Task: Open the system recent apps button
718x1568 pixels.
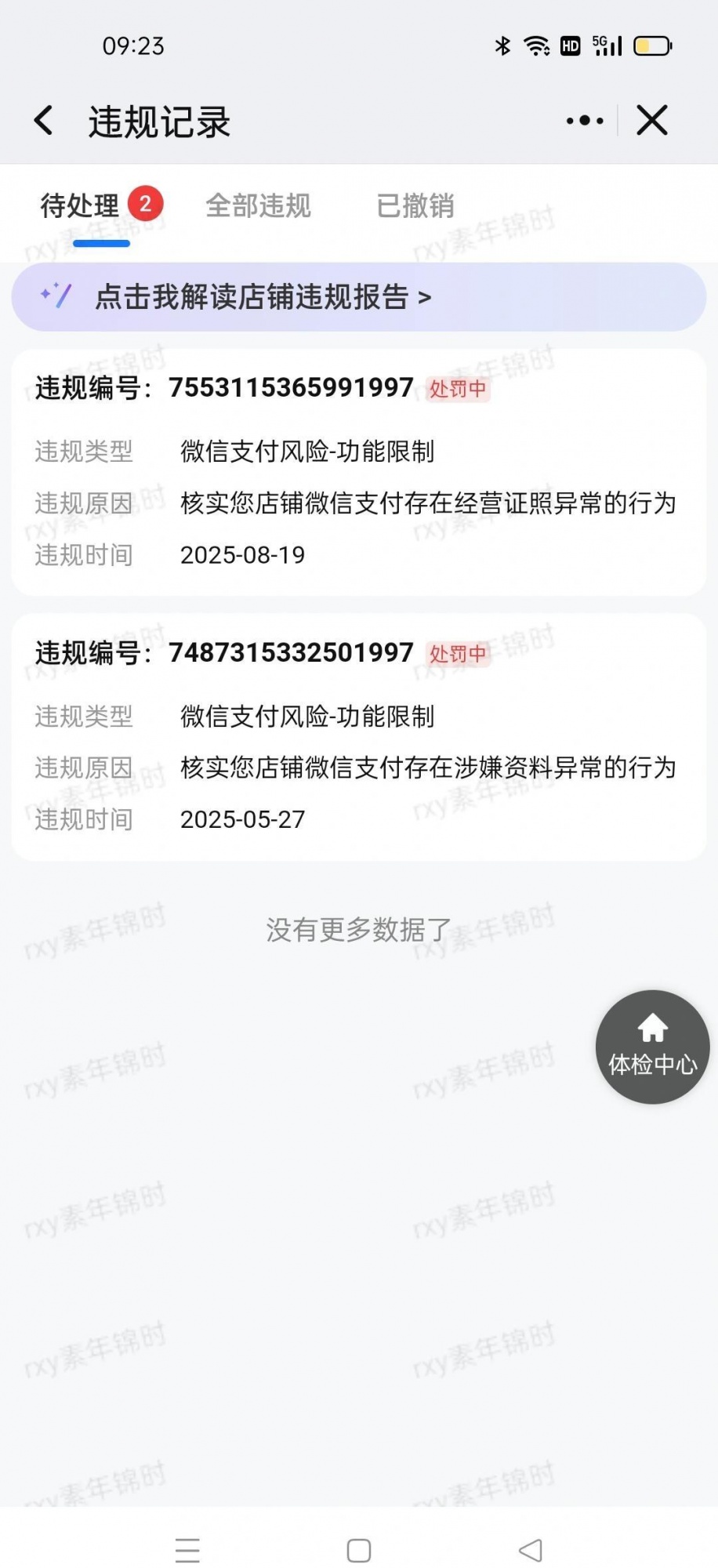Action: 187,1550
